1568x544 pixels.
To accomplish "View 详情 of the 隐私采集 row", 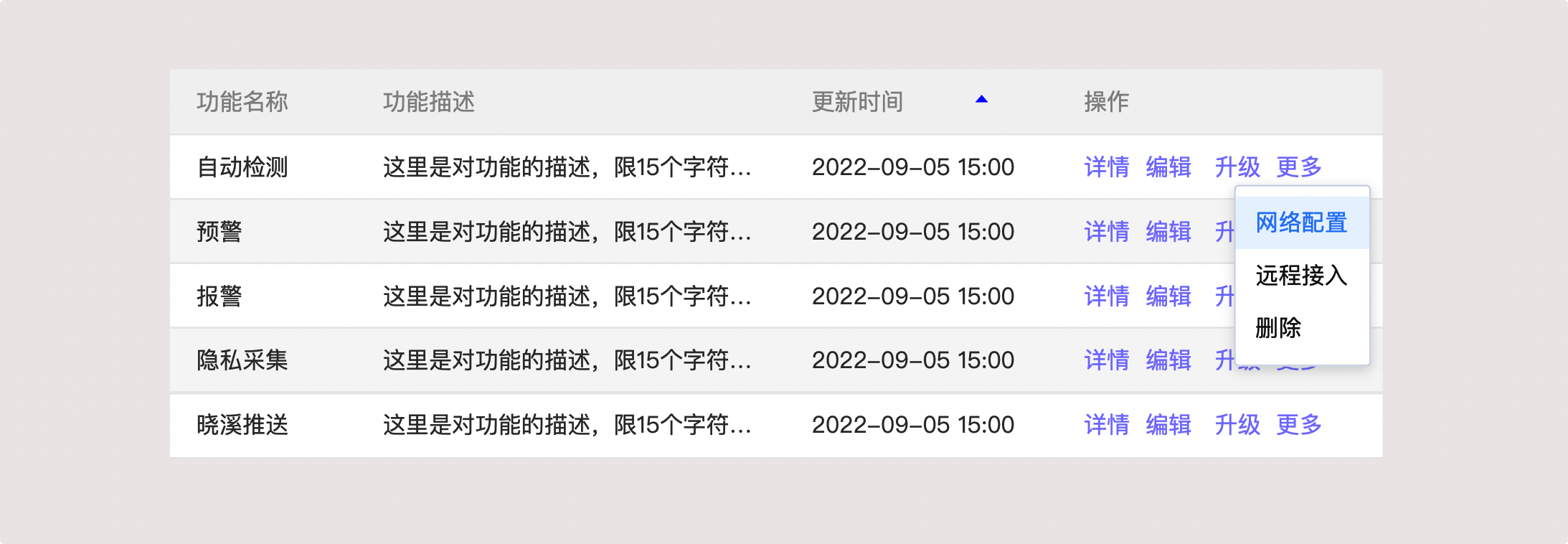I will (1106, 360).
